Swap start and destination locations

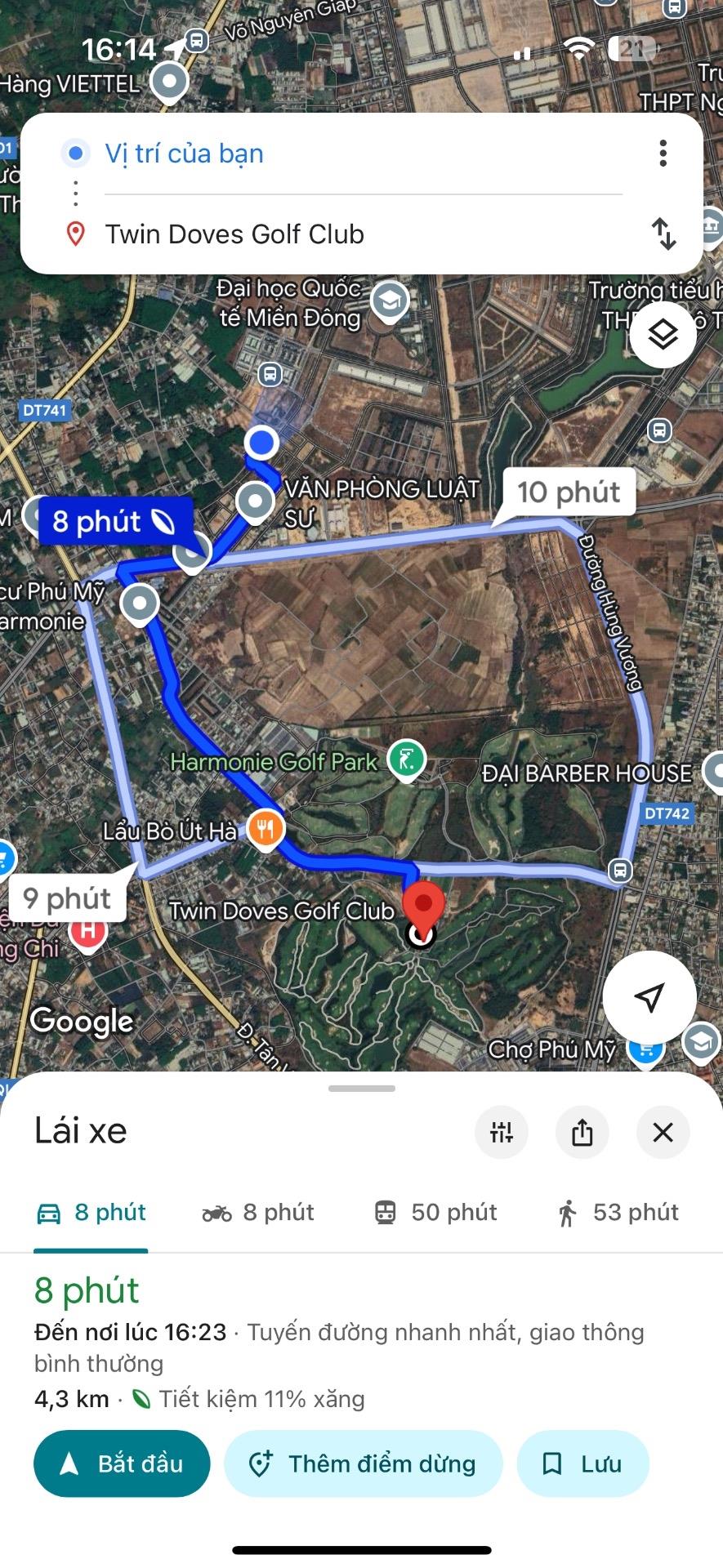[x=663, y=234]
